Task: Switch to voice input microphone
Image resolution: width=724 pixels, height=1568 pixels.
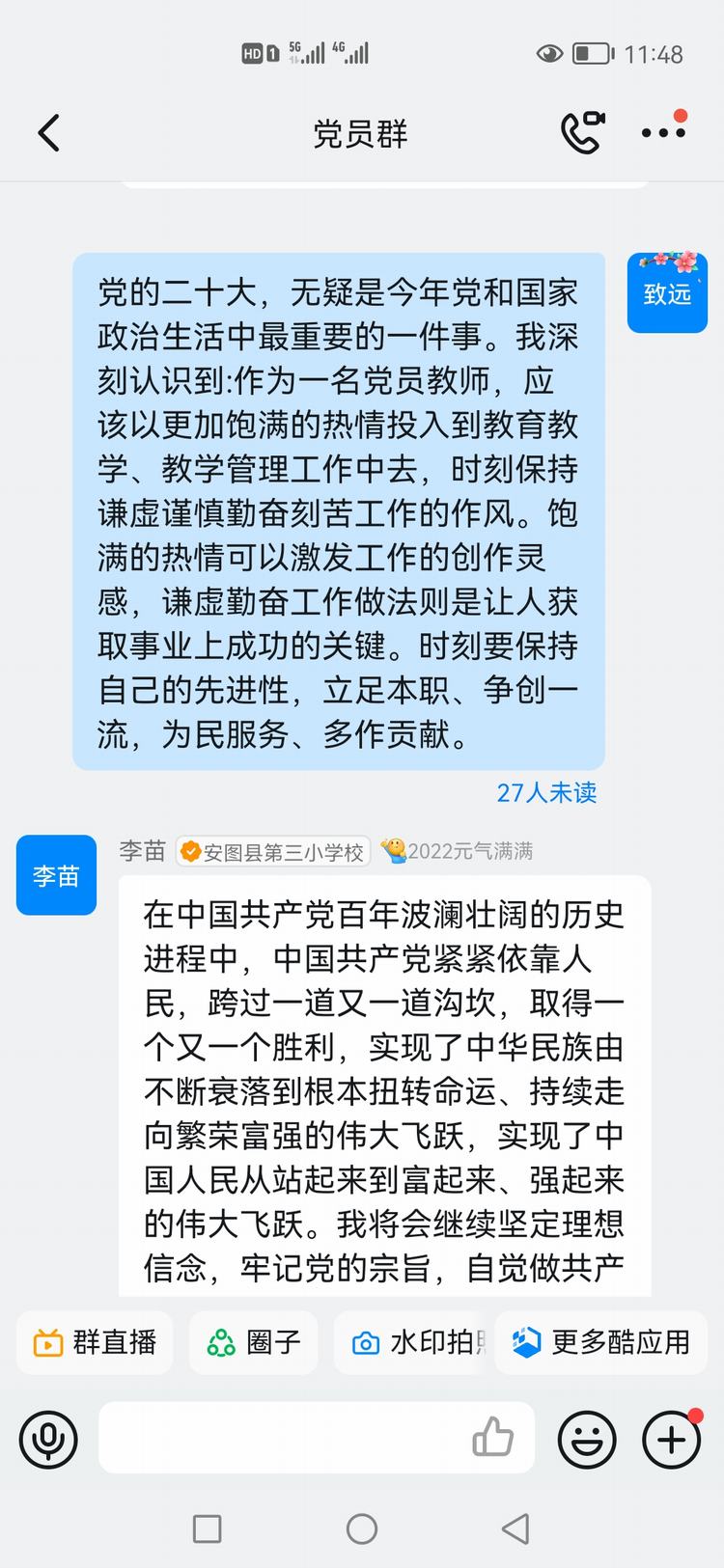Action: [x=48, y=1440]
